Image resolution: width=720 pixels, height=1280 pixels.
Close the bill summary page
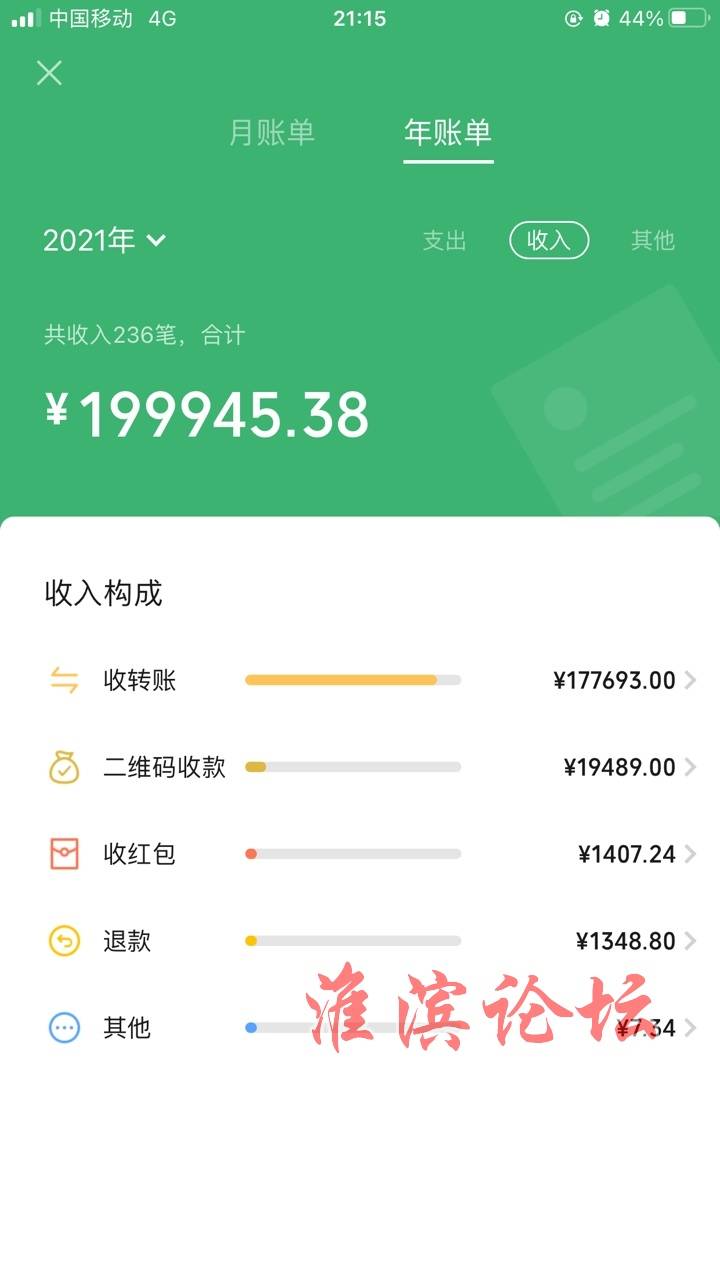[x=49, y=73]
